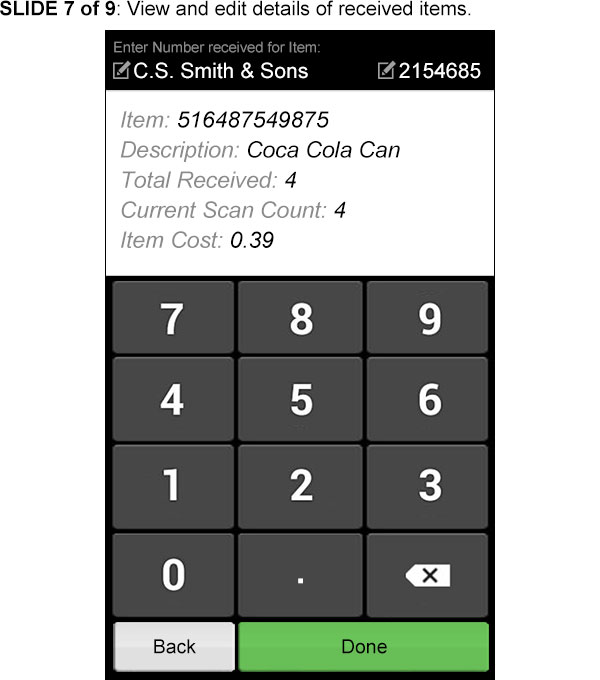Enter digit 5 on the keypad
The image size is (600, 680).
301,399
